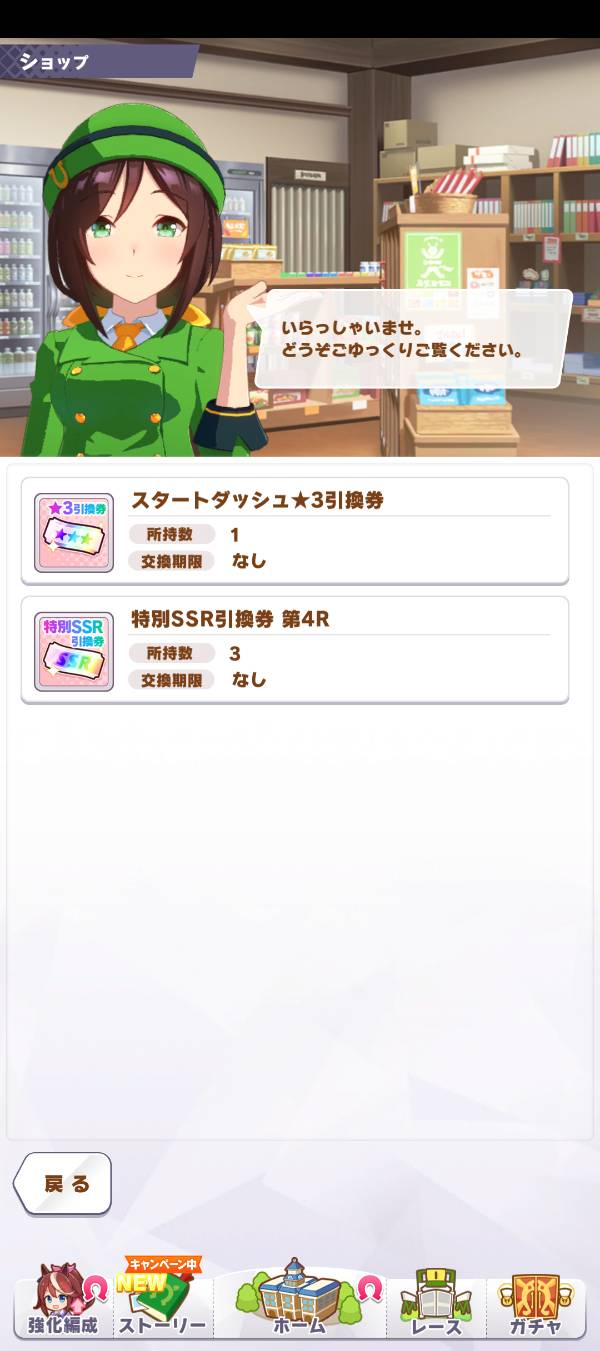The image size is (600, 1351).
Task: Switch to the 強化編成 tab
Action: (x=63, y=1304)
